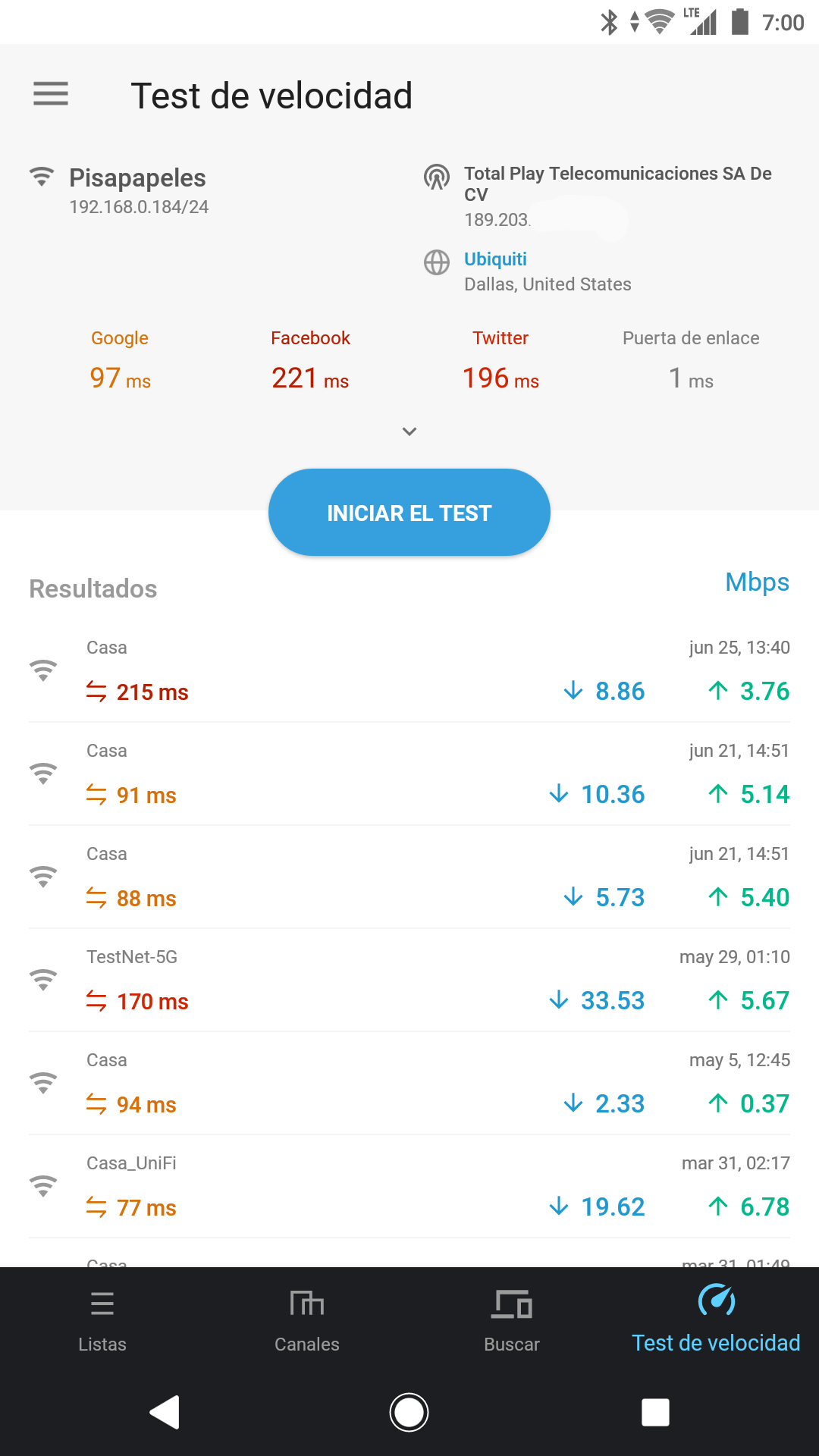Viewport: 819px width, 1456px height.
Task: Open the hamburger drawer menu
Action: [x=51, y=94]
